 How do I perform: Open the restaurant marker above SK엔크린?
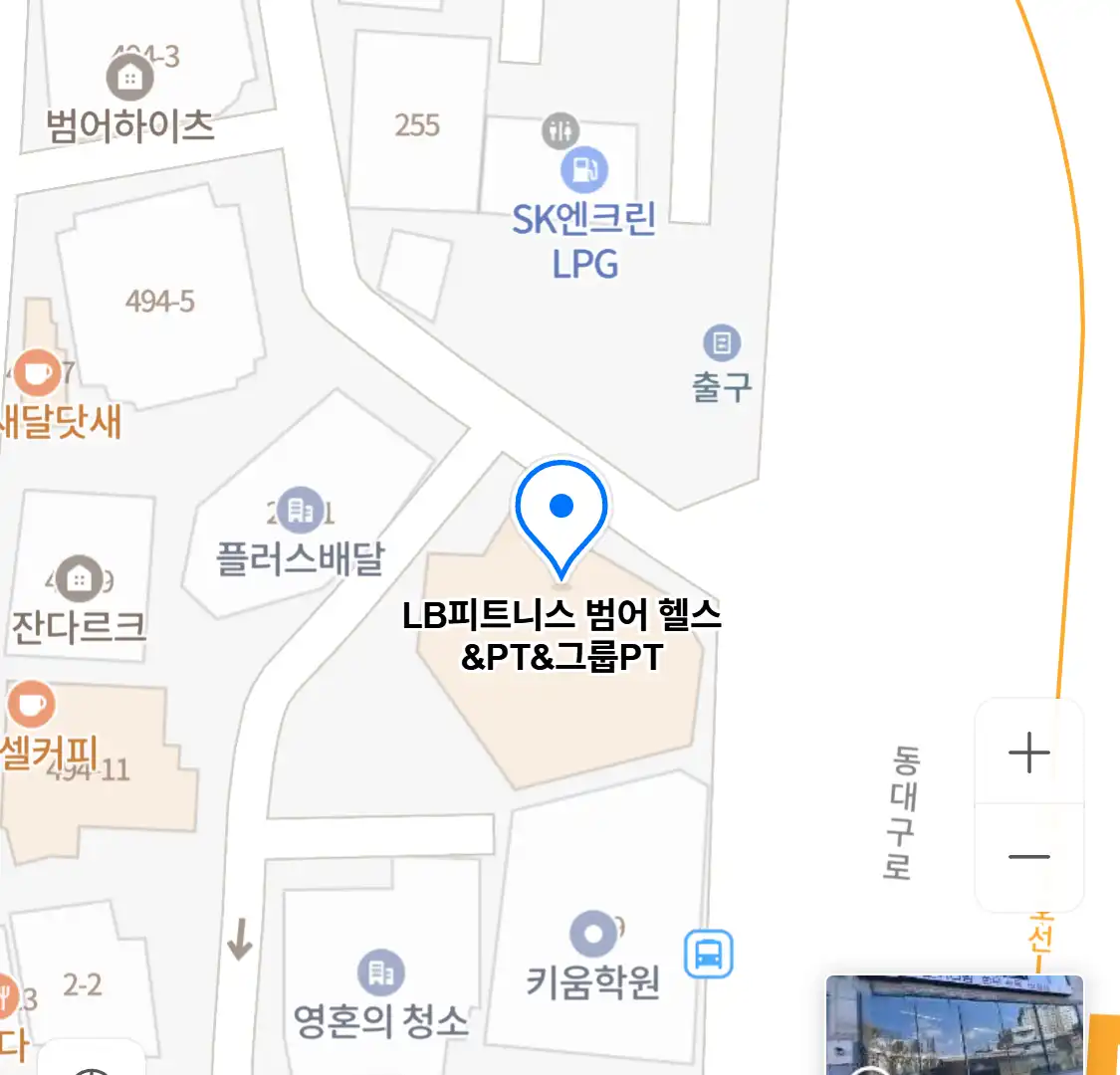click(560, 130)
